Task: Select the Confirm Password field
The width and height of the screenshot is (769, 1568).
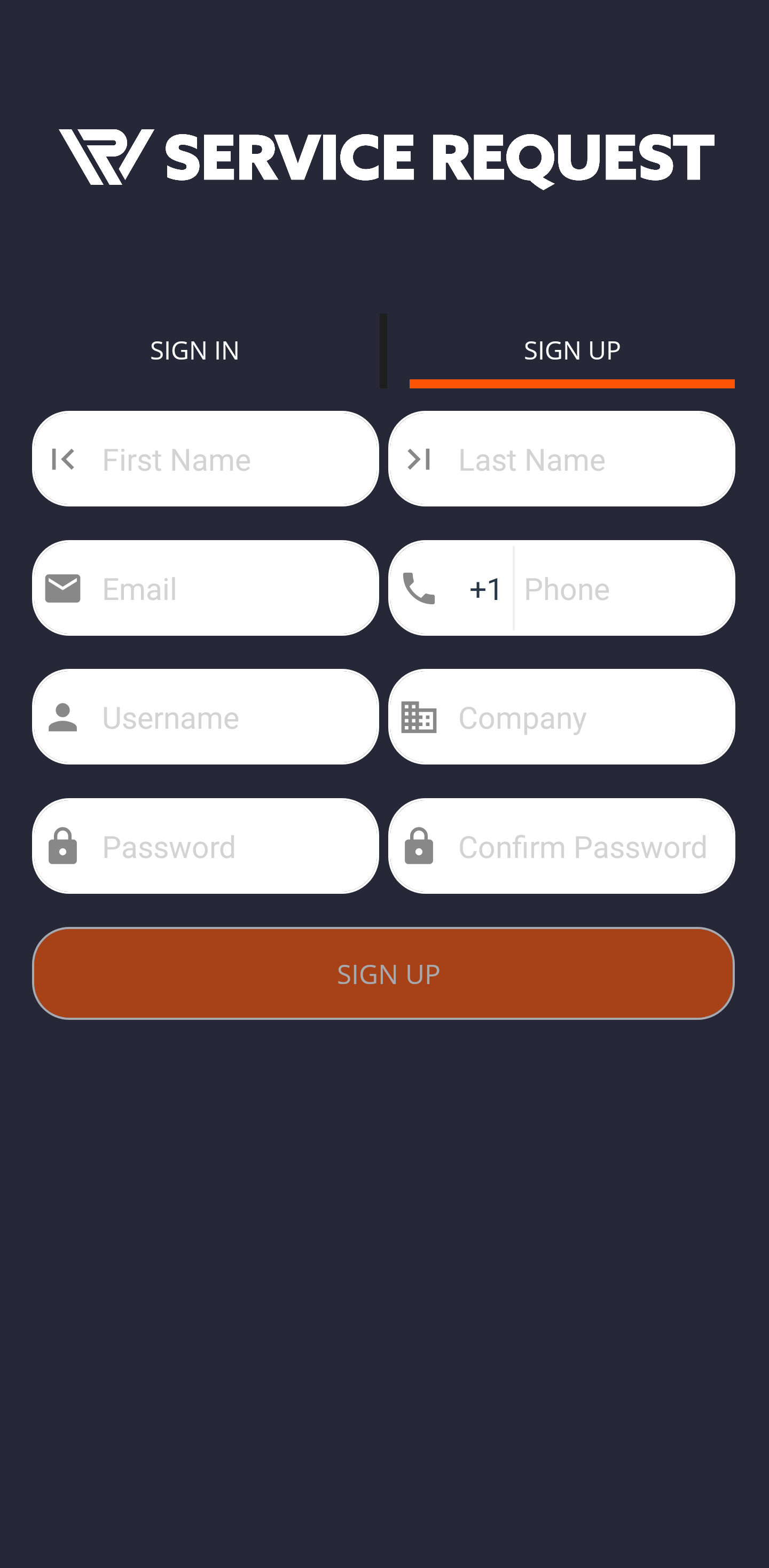Action: (x=584, y=847)
